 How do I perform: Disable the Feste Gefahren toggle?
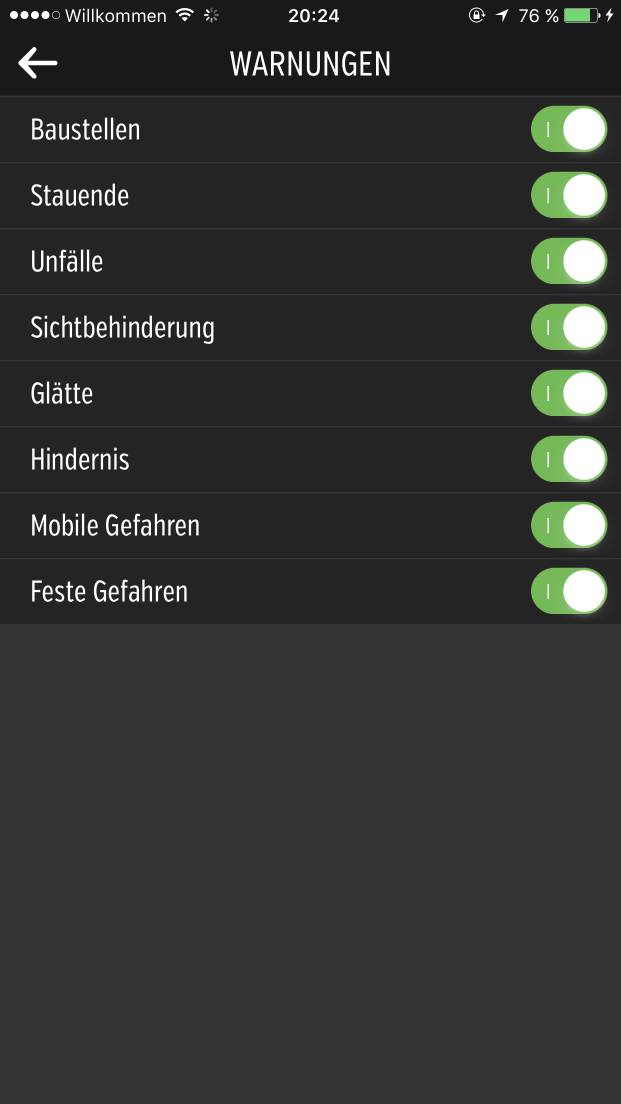click(x=569, y=591)
